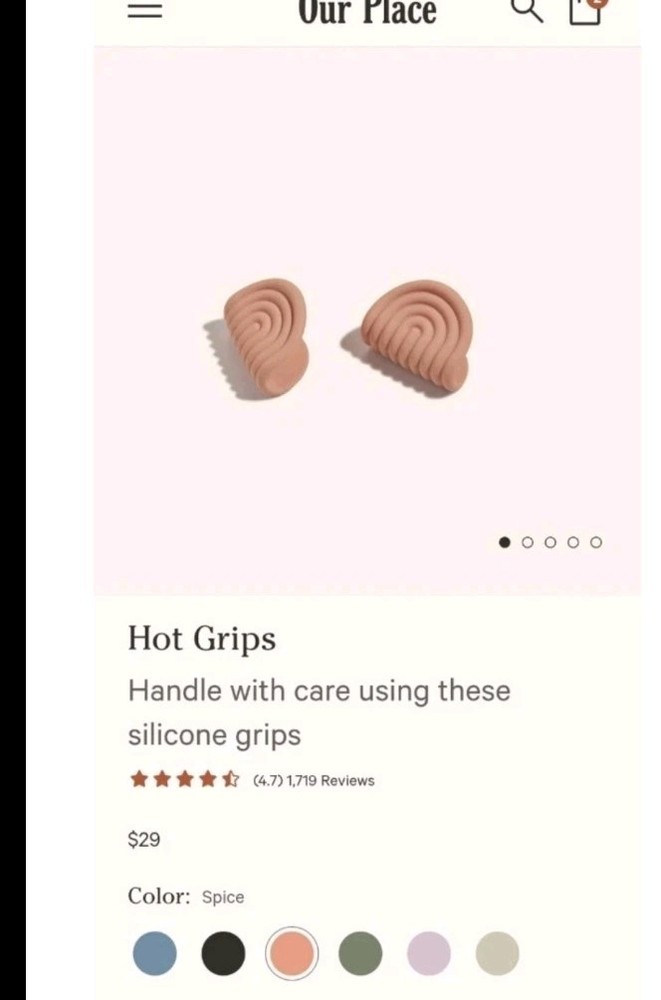Choose the Spice orange swatch
This screenshot has width=661, height=1000.
pyautogui.click(x=292, y=953)
